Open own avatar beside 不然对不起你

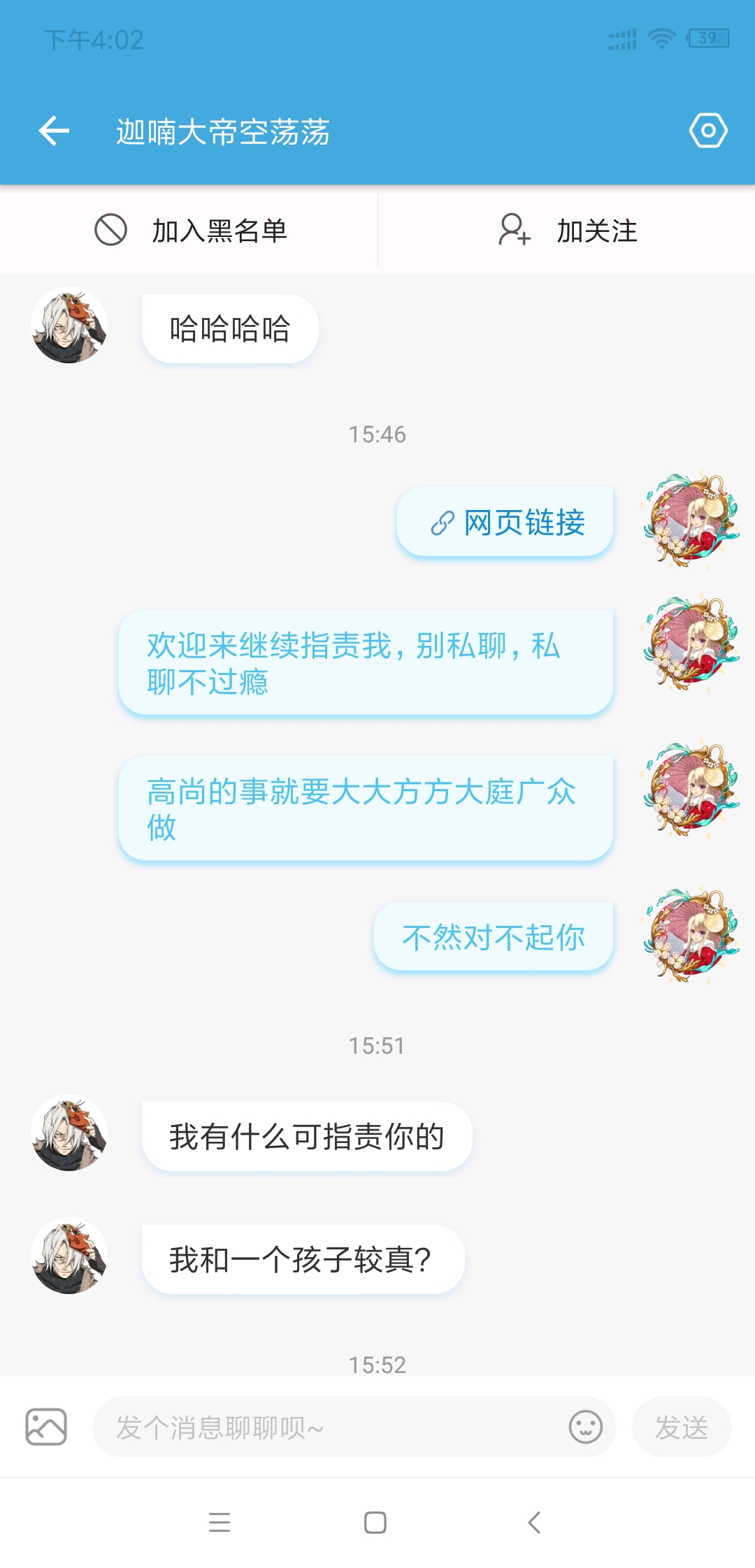point(691,936)
